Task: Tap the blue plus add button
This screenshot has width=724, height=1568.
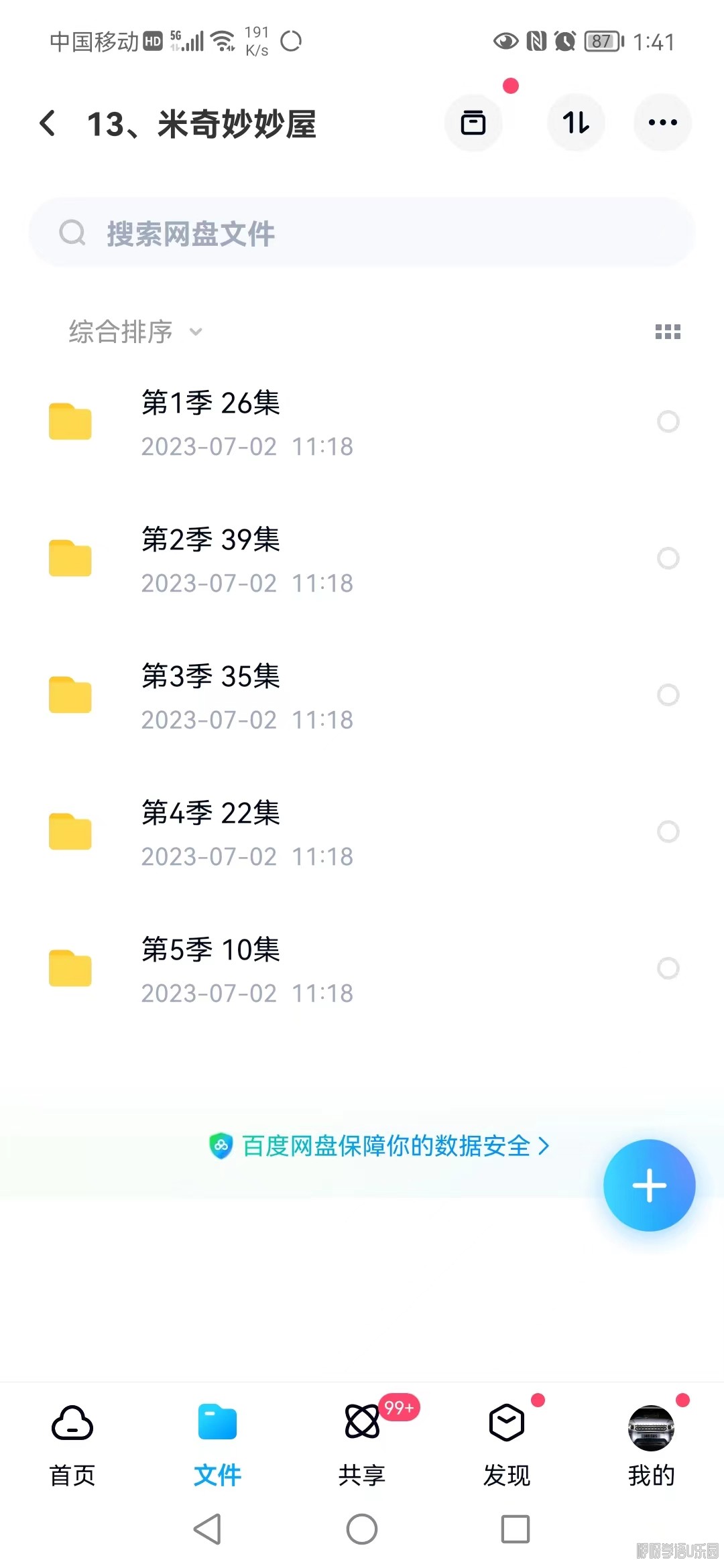Action: click(649, 1185)
